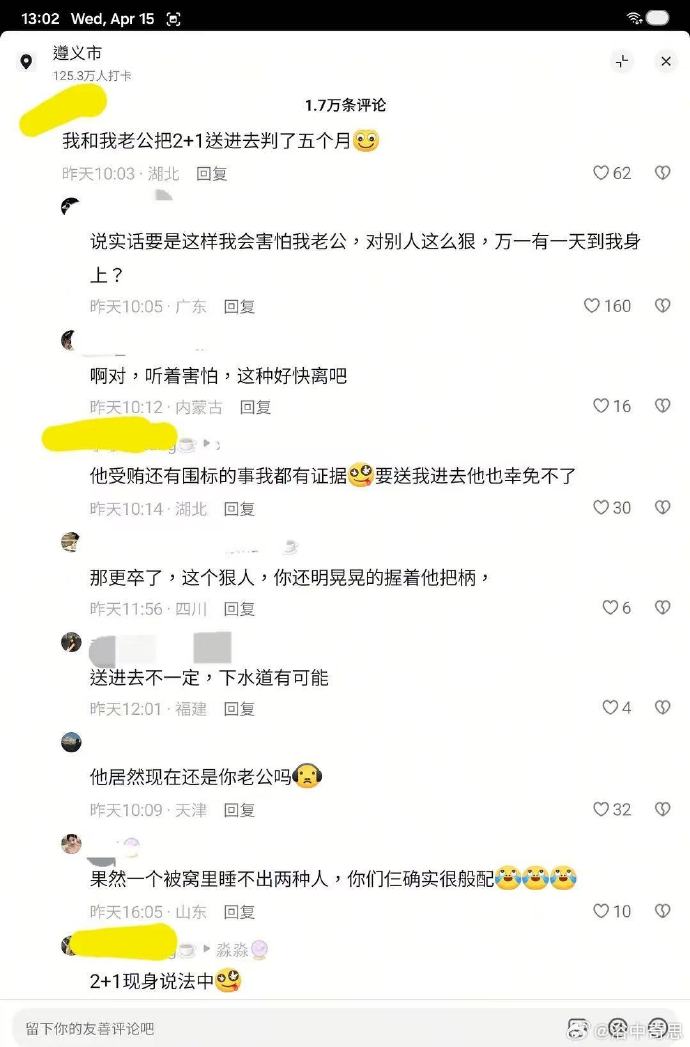Like the 四川 comment 那更卒了
This screenshot has height=1047, width=690.
tap(617, 608)
